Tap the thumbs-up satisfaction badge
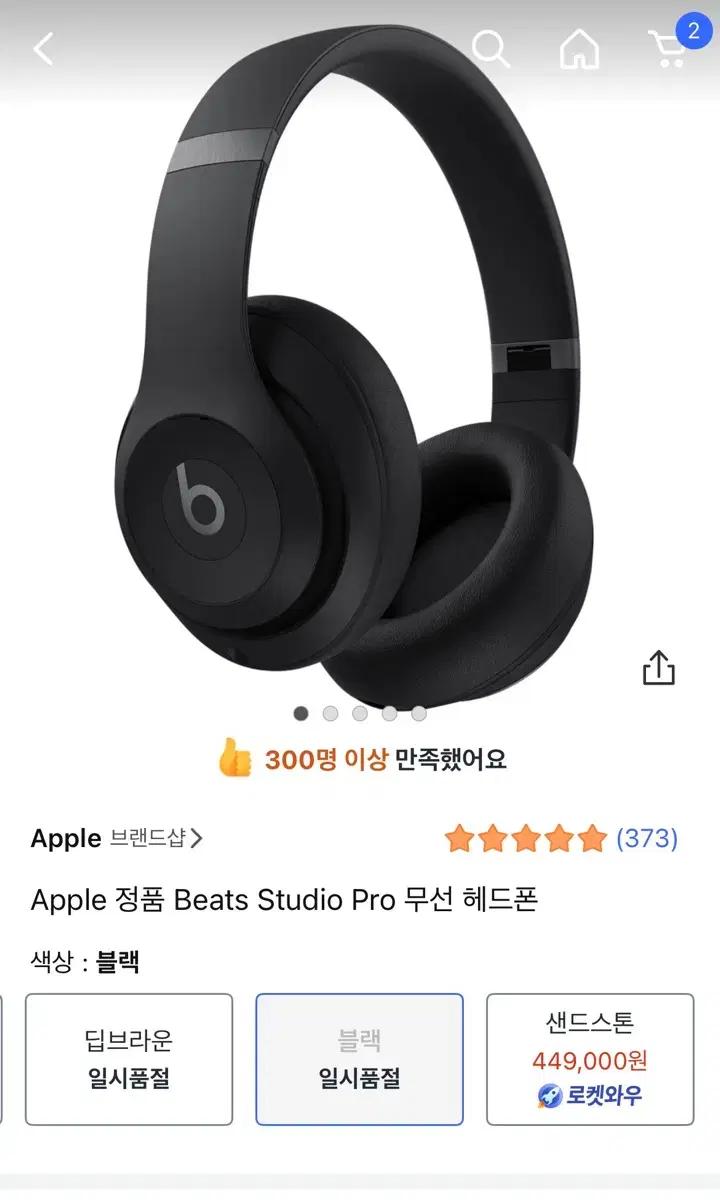This screenshot has width=720, height=1200. point(233,759)
